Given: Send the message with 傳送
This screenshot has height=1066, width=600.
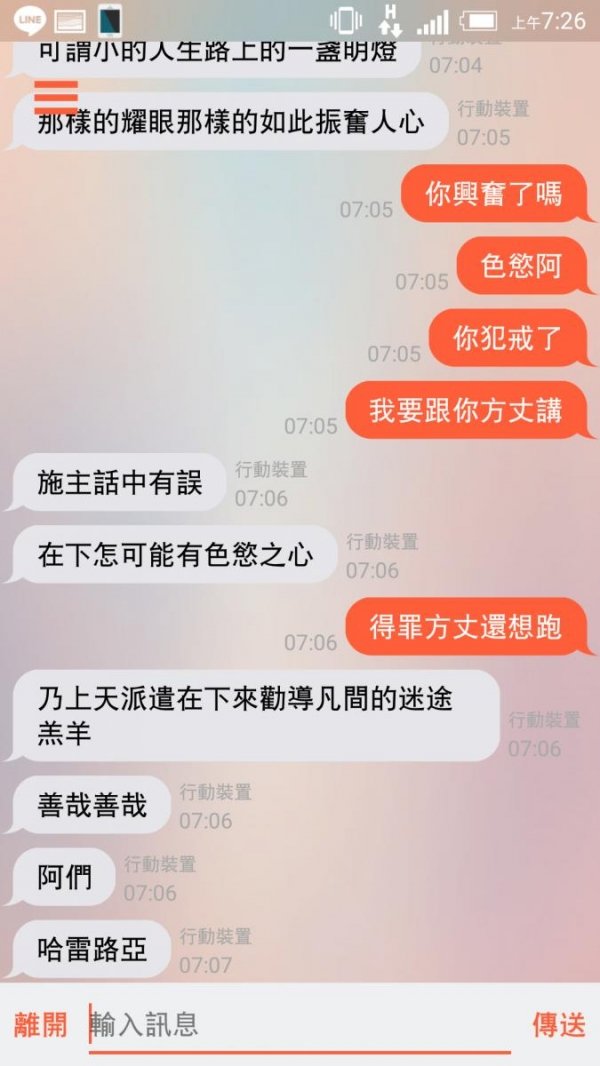Looking at the screenshot, I should point(558,1025).
